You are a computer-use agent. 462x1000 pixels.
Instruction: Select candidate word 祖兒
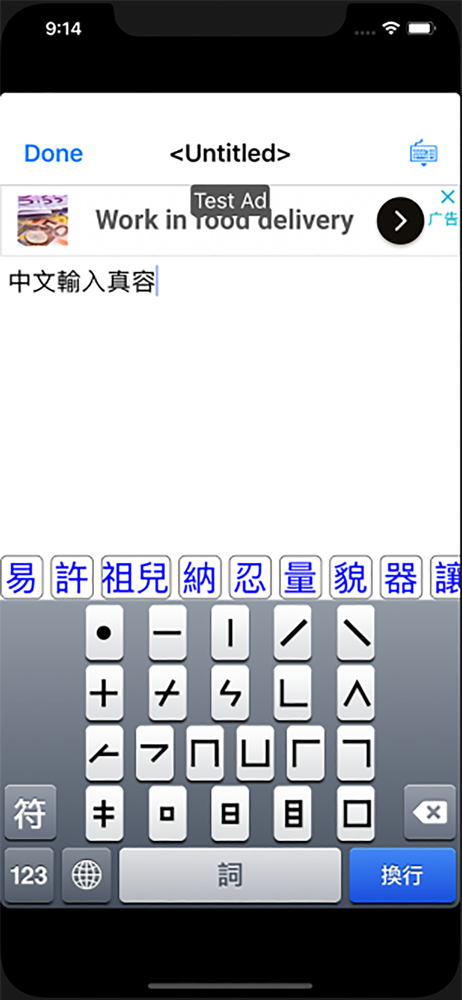pos(136,577)
